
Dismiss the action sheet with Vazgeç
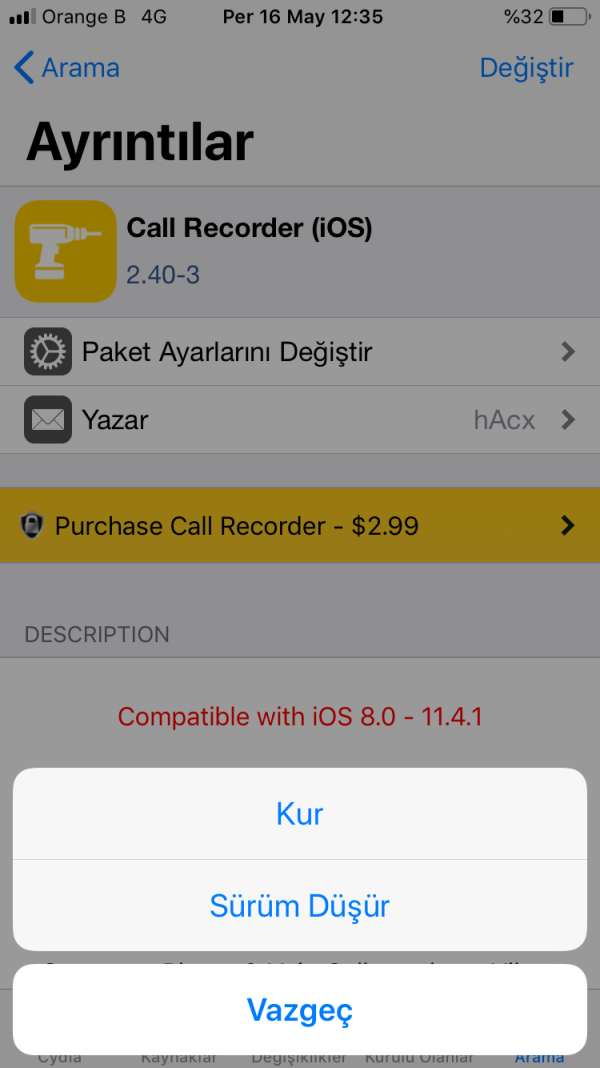pyautogui.click(x=300, y=1009)
